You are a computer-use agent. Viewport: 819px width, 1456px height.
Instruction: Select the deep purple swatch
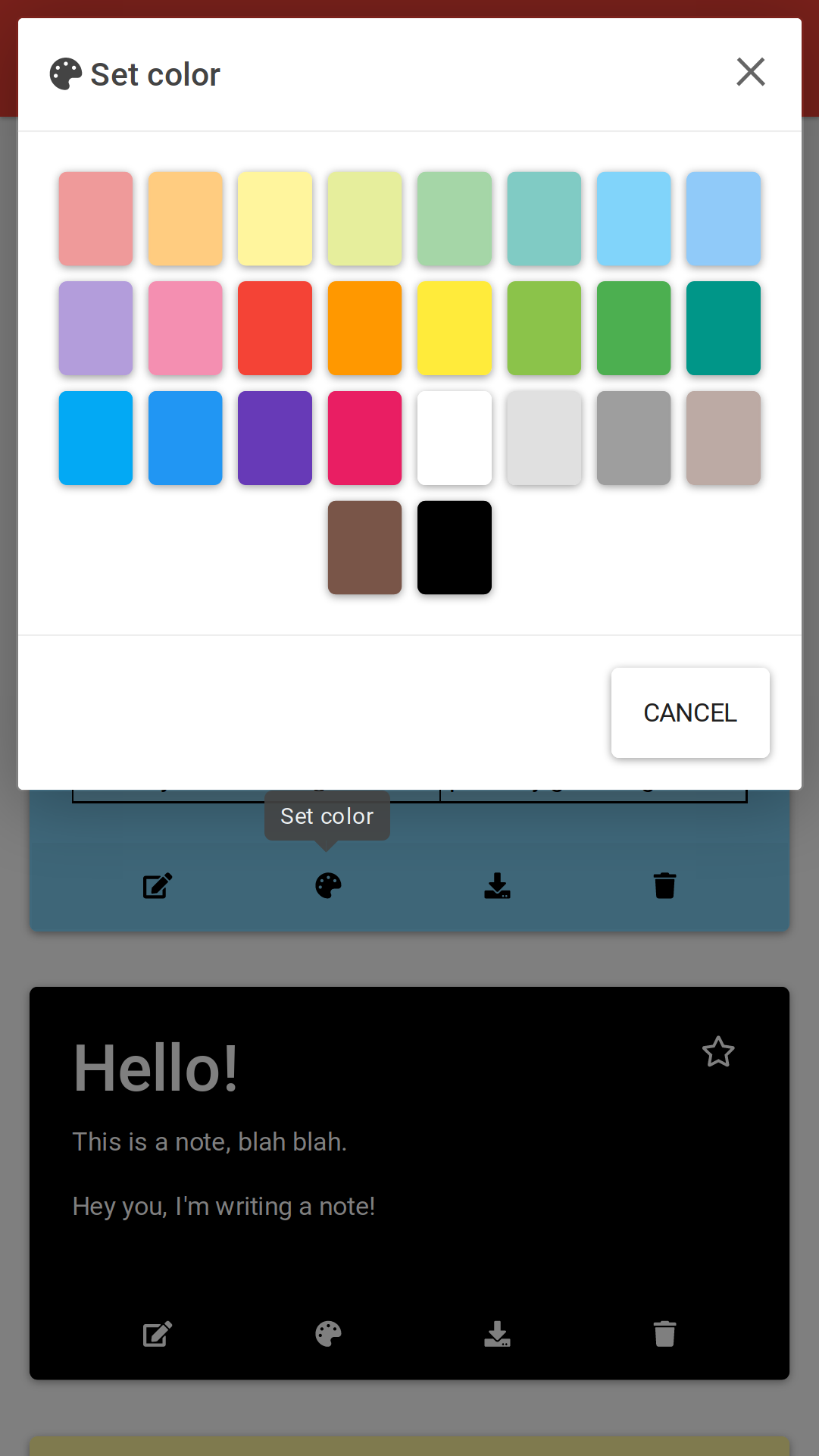click(275, 438)
